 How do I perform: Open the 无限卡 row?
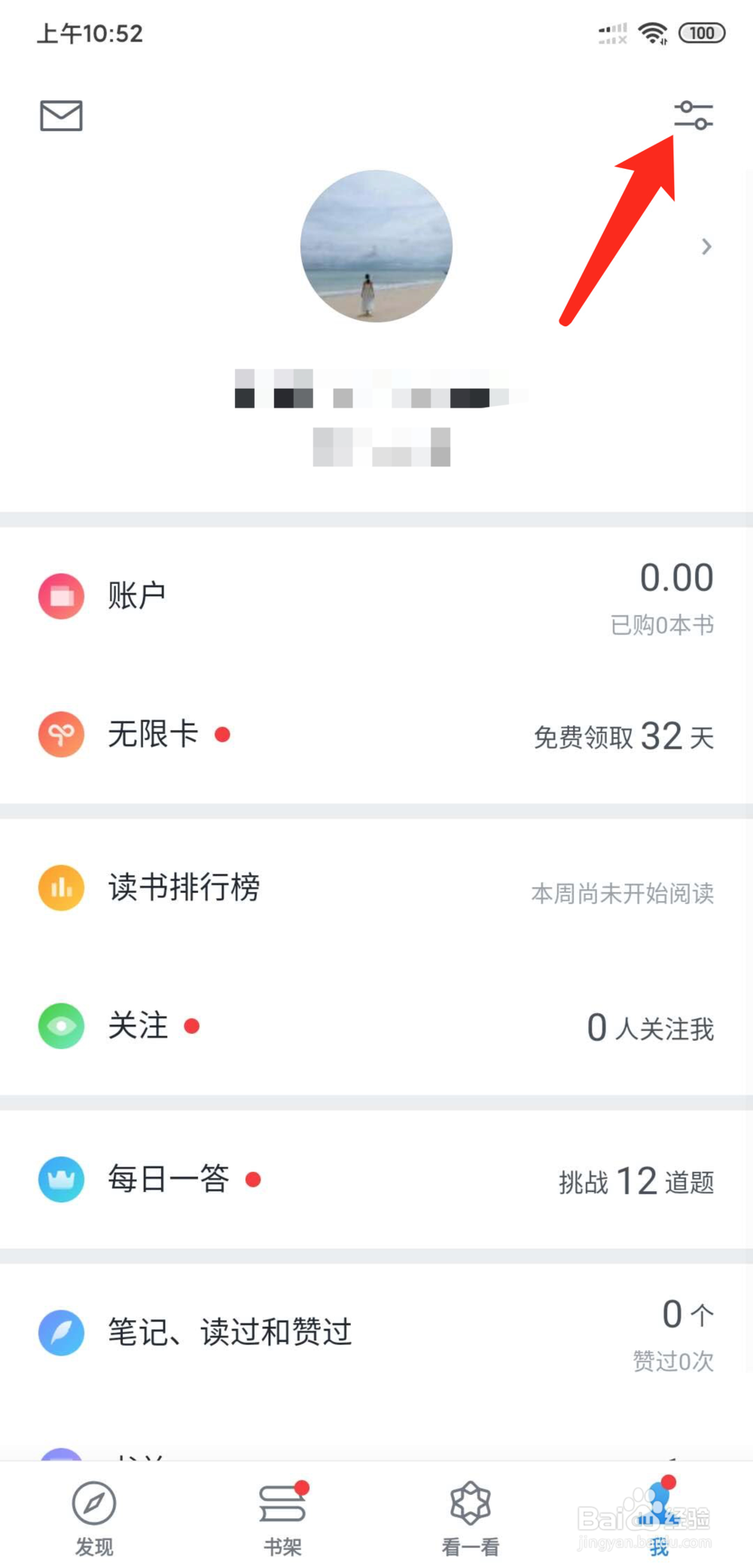click(x=376, y=735)
